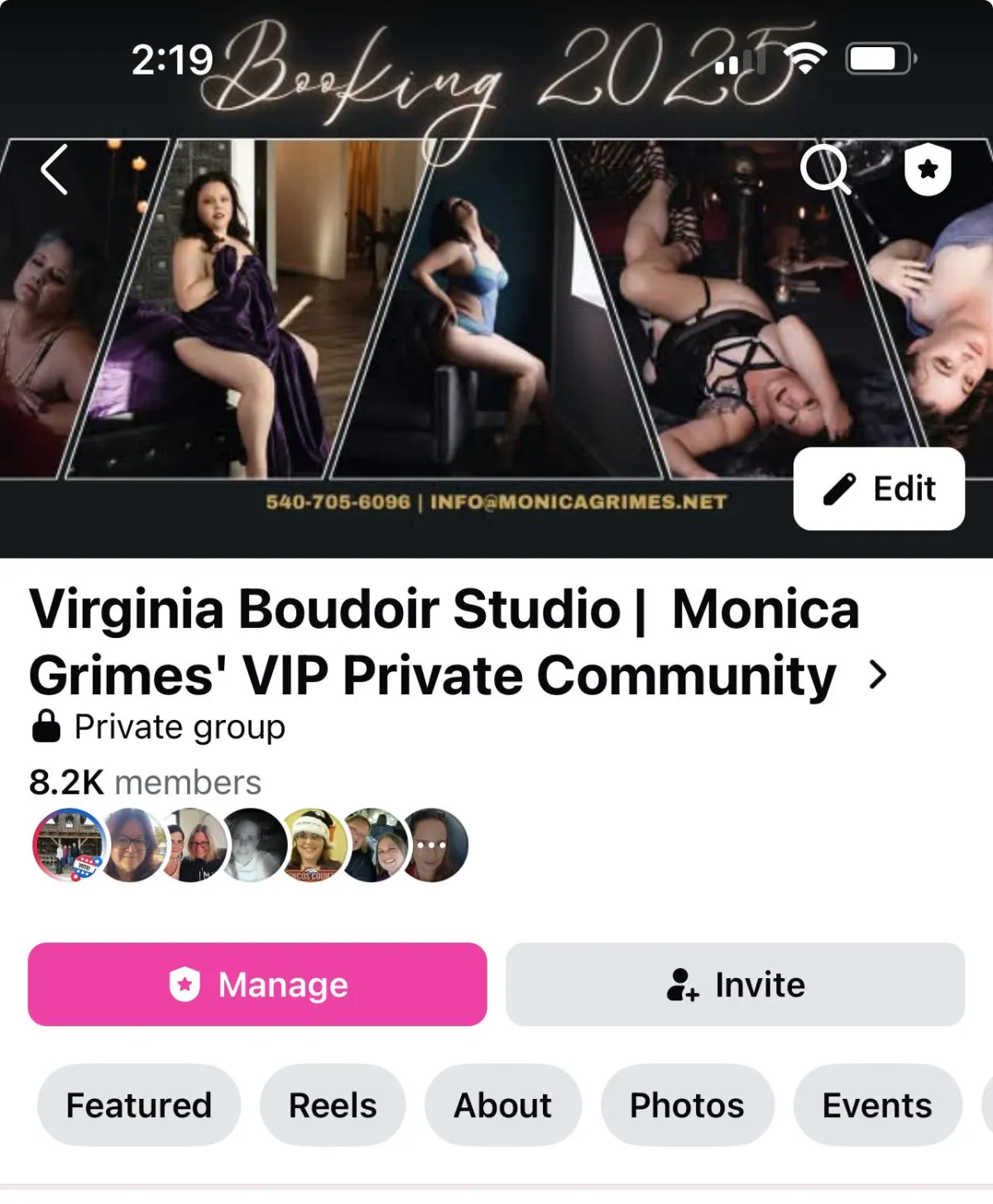This screenshot has height=1204, width=993.
Task: Go back using the arrow icon
Action: pos(55,170)
